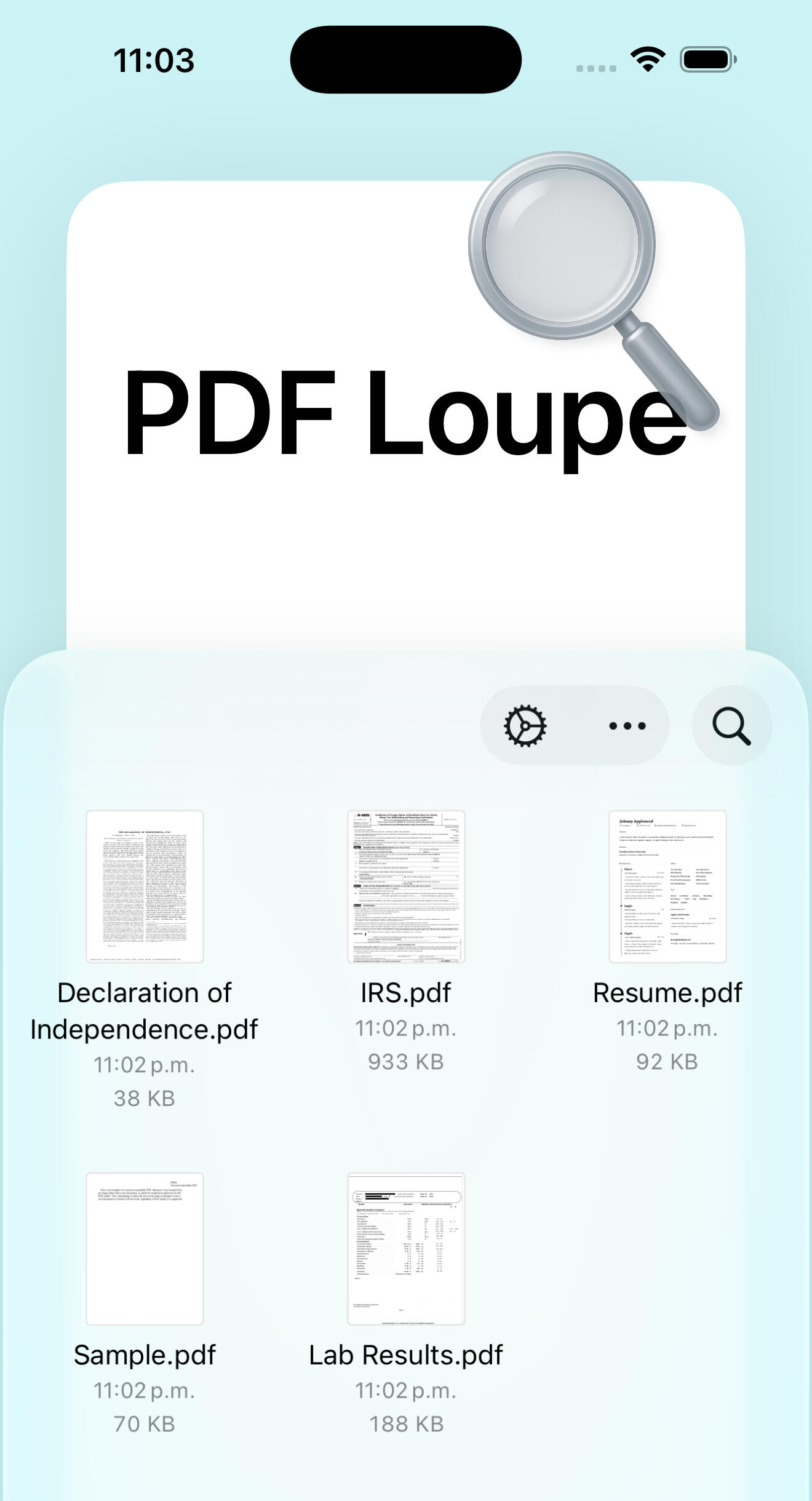Open Lab Results.pdf

(406, 1249)
